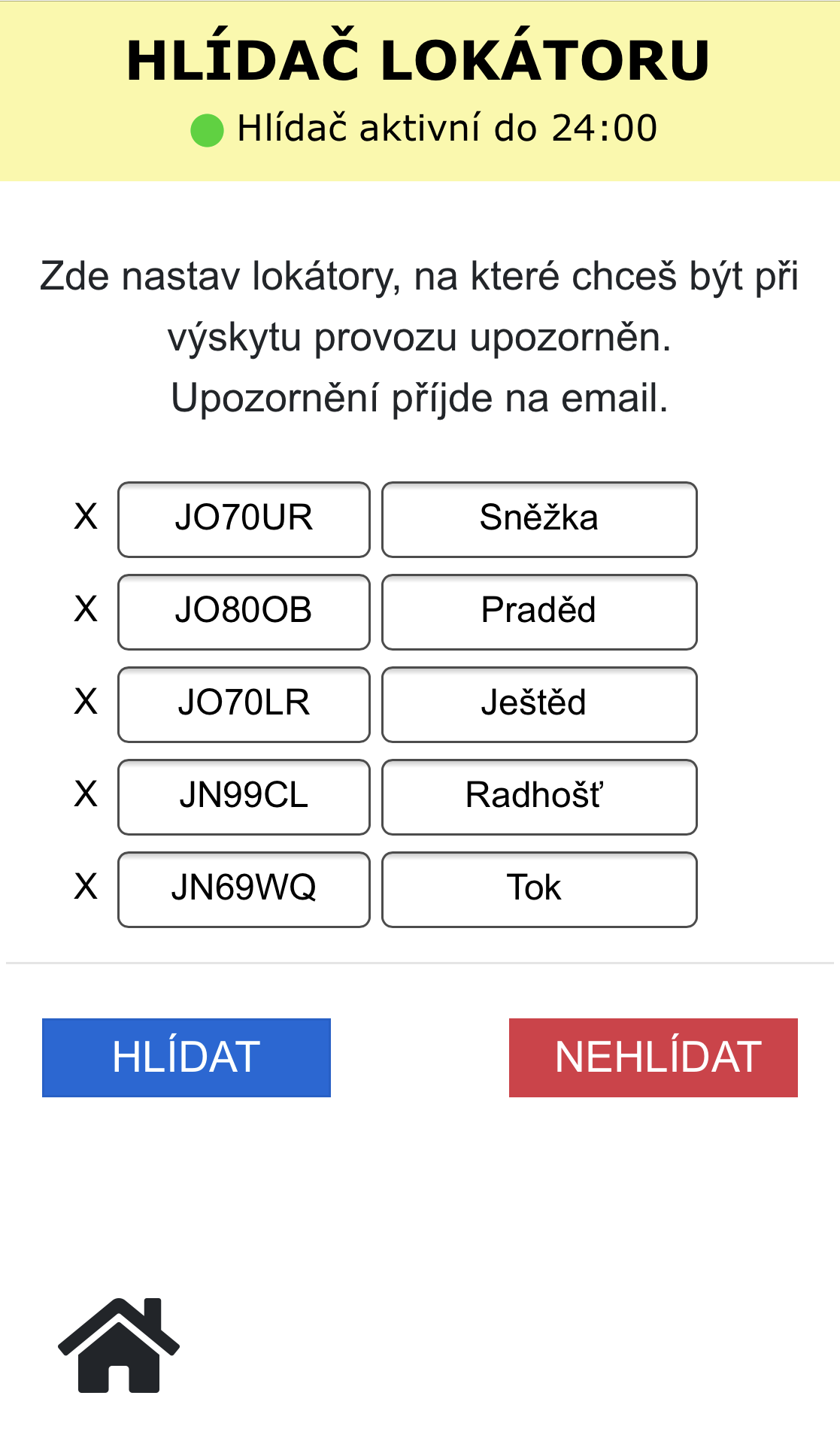Select the JO80OB locator field
The height and width of the screenshot is (1432, 840).
point(244,612)
